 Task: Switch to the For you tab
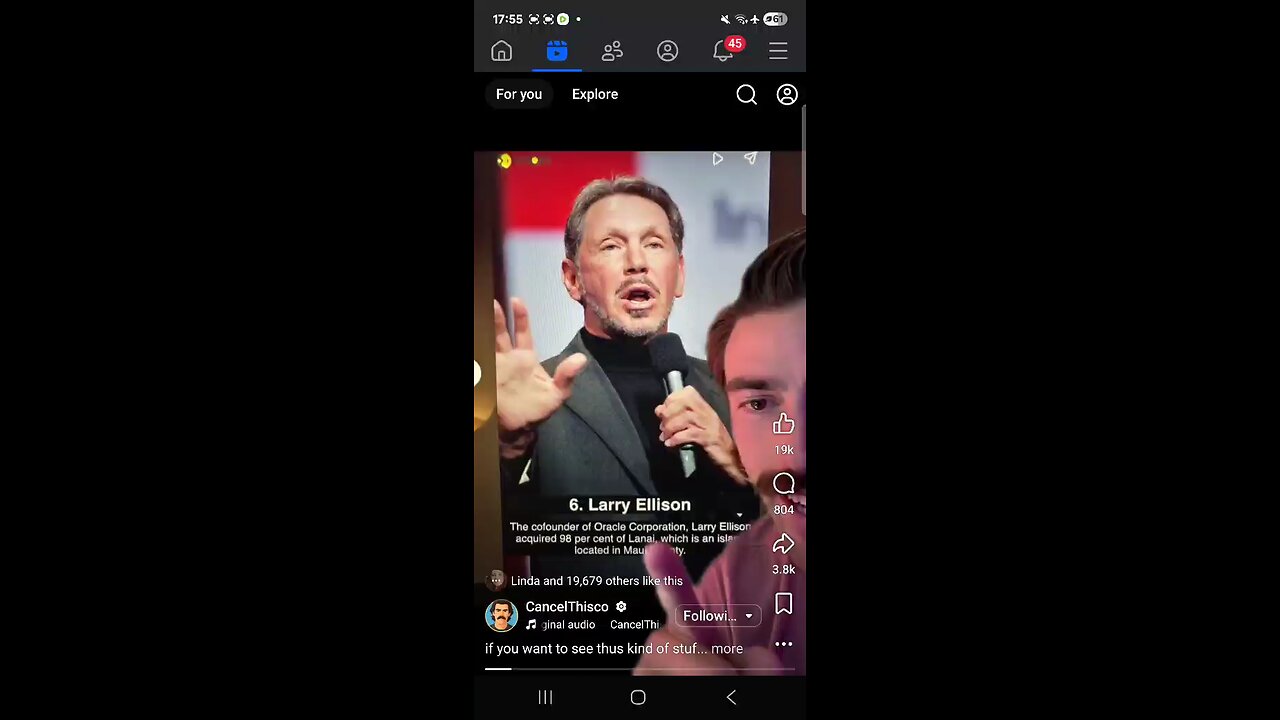tap(519, 94)
